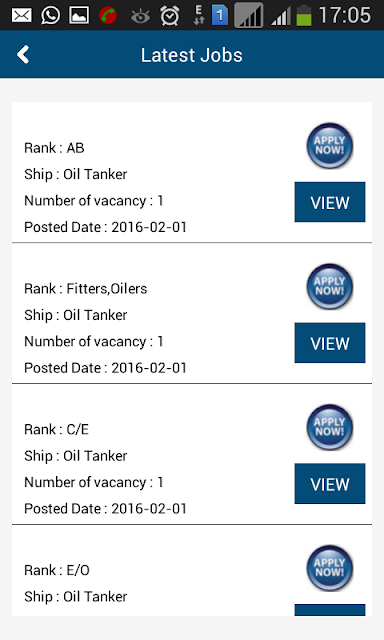View the C/E rank job listing
The image size is (384, 640).
pos(330,484)
